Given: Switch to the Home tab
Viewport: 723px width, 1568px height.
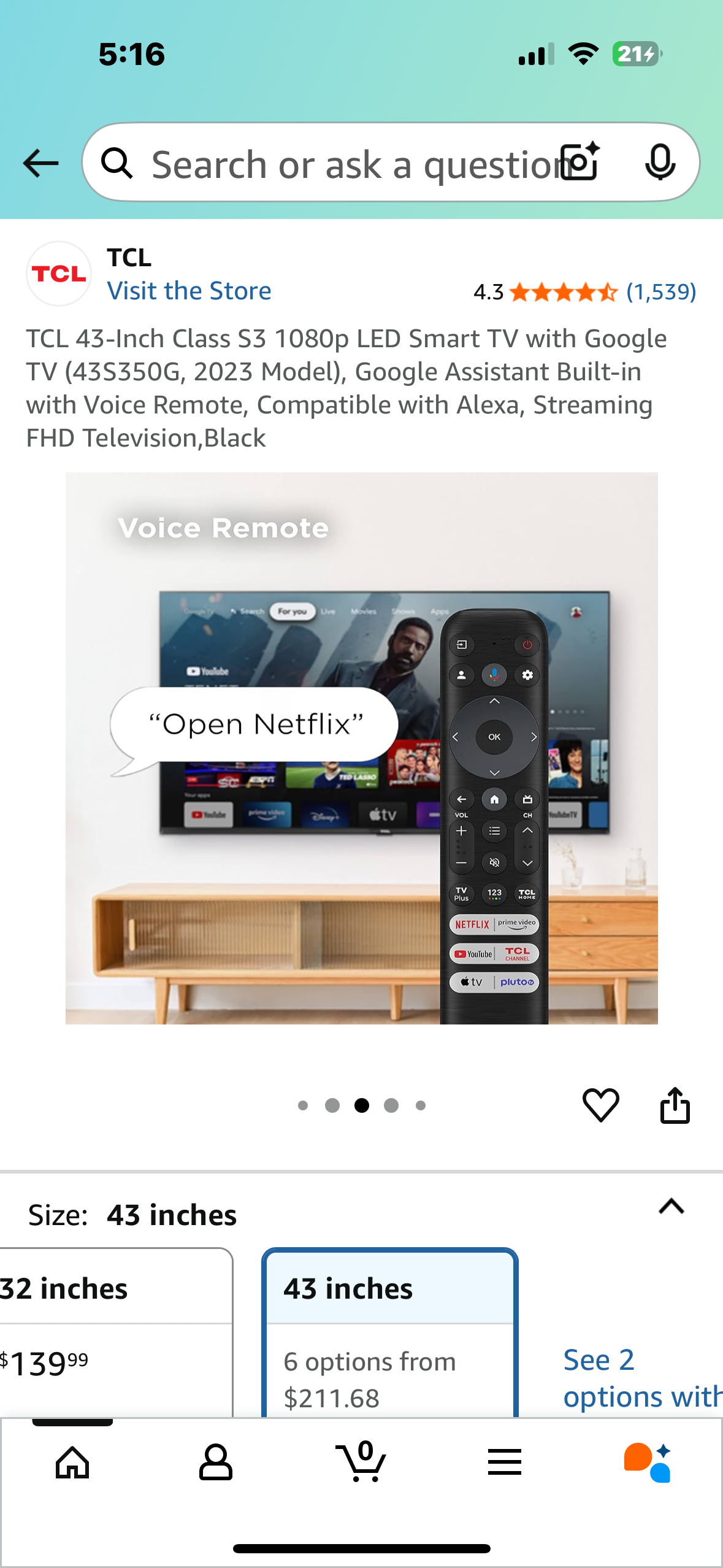Looking at the screenshot, I should click(72, 1462).
